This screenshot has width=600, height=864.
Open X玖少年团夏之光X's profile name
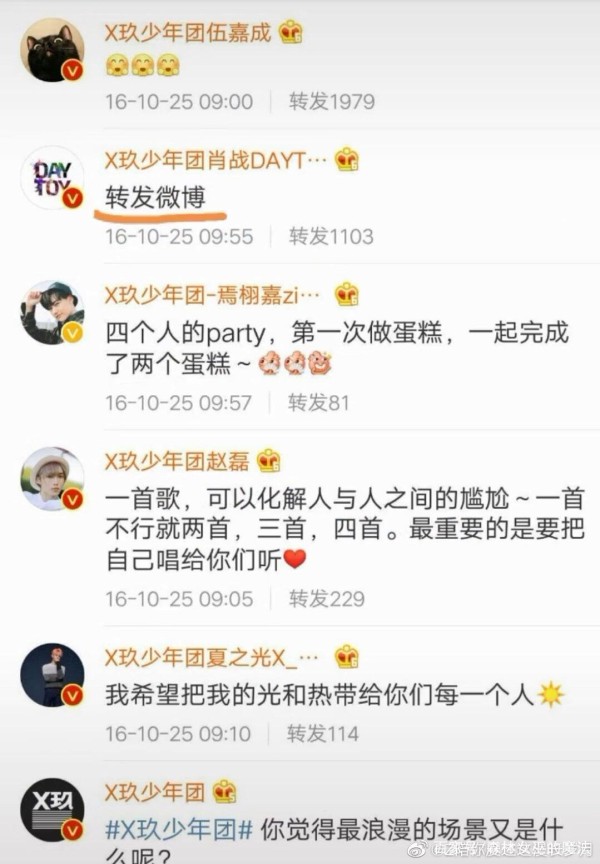211,656
